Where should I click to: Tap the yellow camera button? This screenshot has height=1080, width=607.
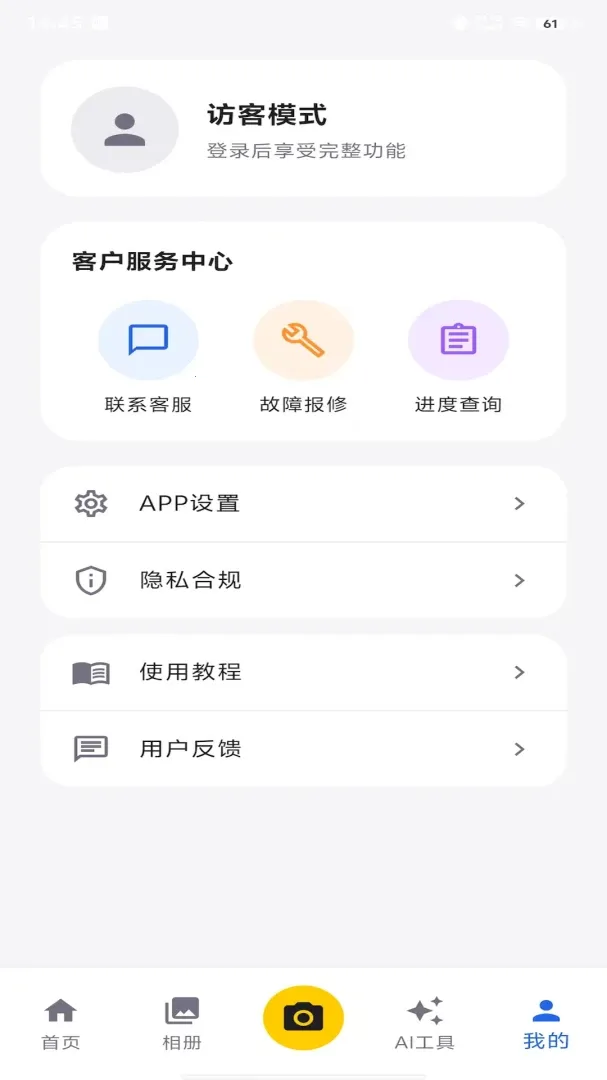(x=303, y=1017)
